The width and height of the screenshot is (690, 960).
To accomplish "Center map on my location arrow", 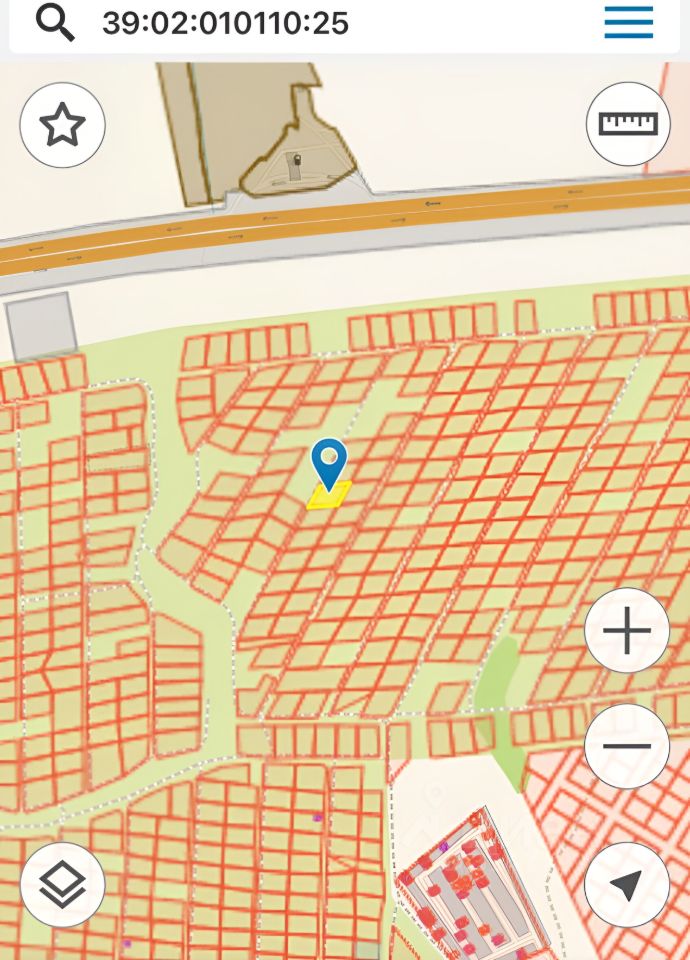I will click(627, 885).
